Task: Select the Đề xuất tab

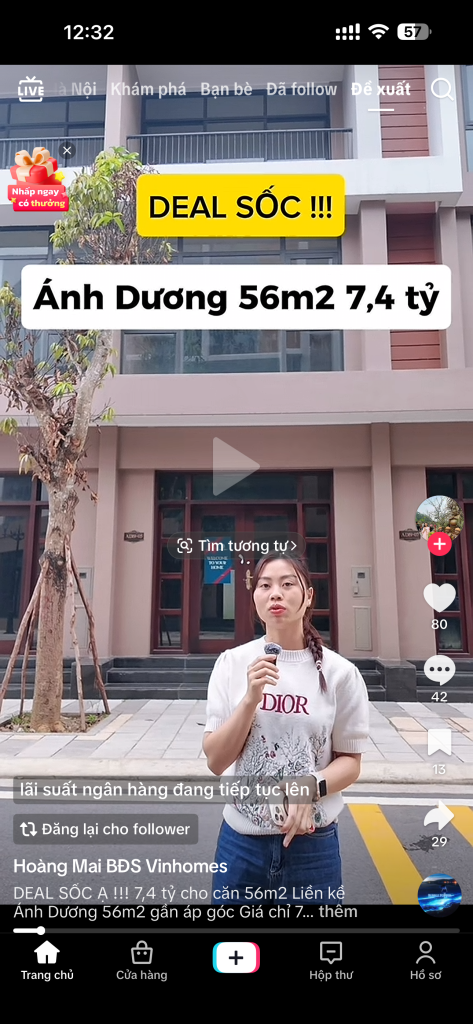Action: 381,89
